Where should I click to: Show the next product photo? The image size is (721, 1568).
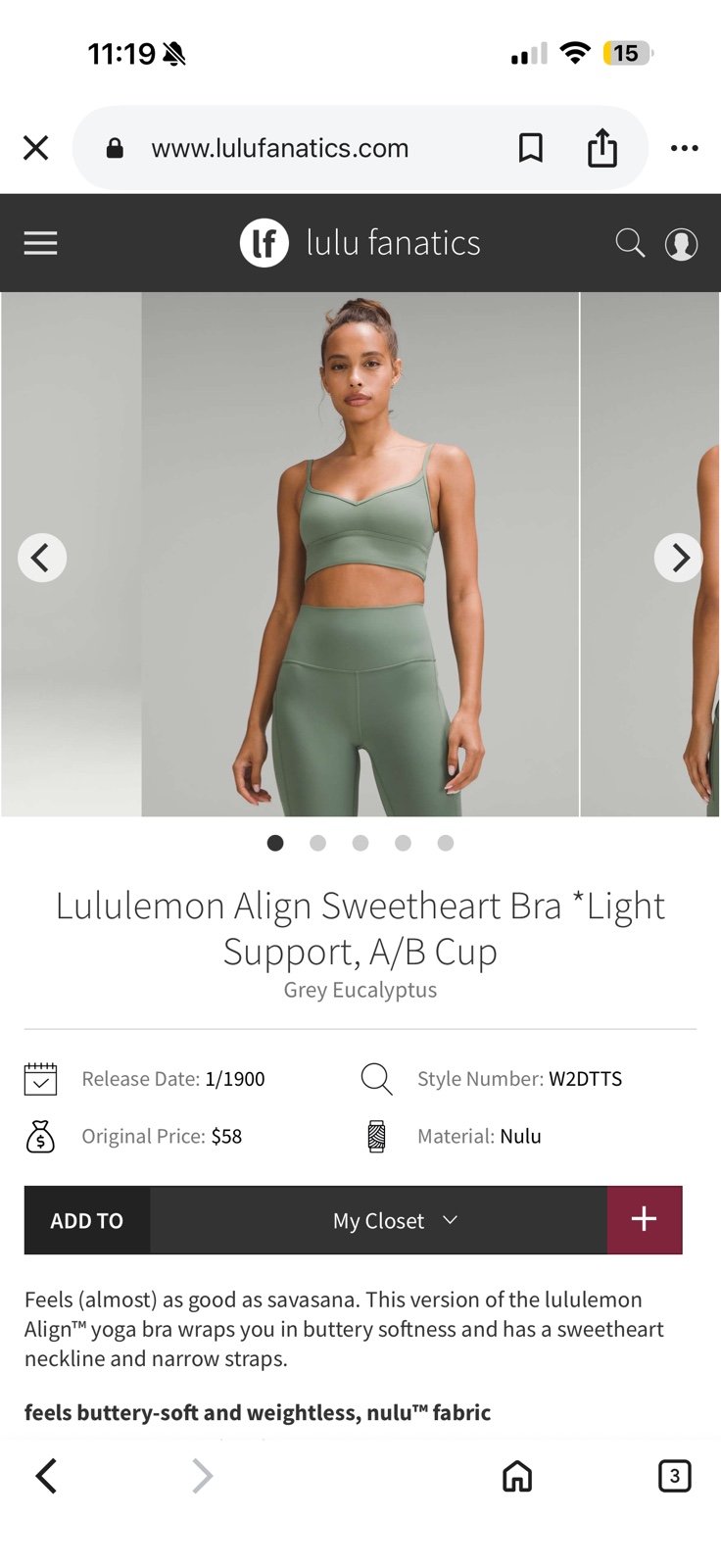678,558
